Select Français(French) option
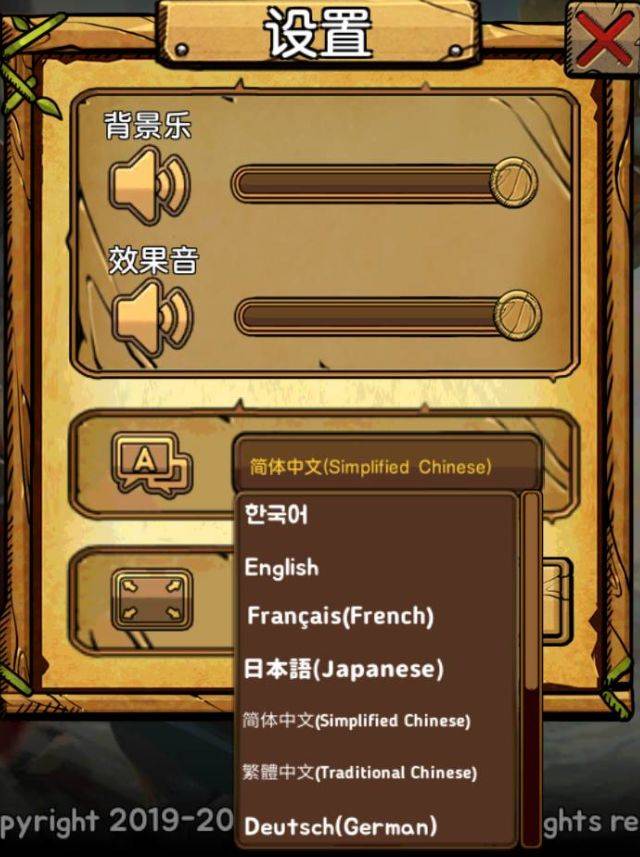640x857 pixels. coord(340,616)
